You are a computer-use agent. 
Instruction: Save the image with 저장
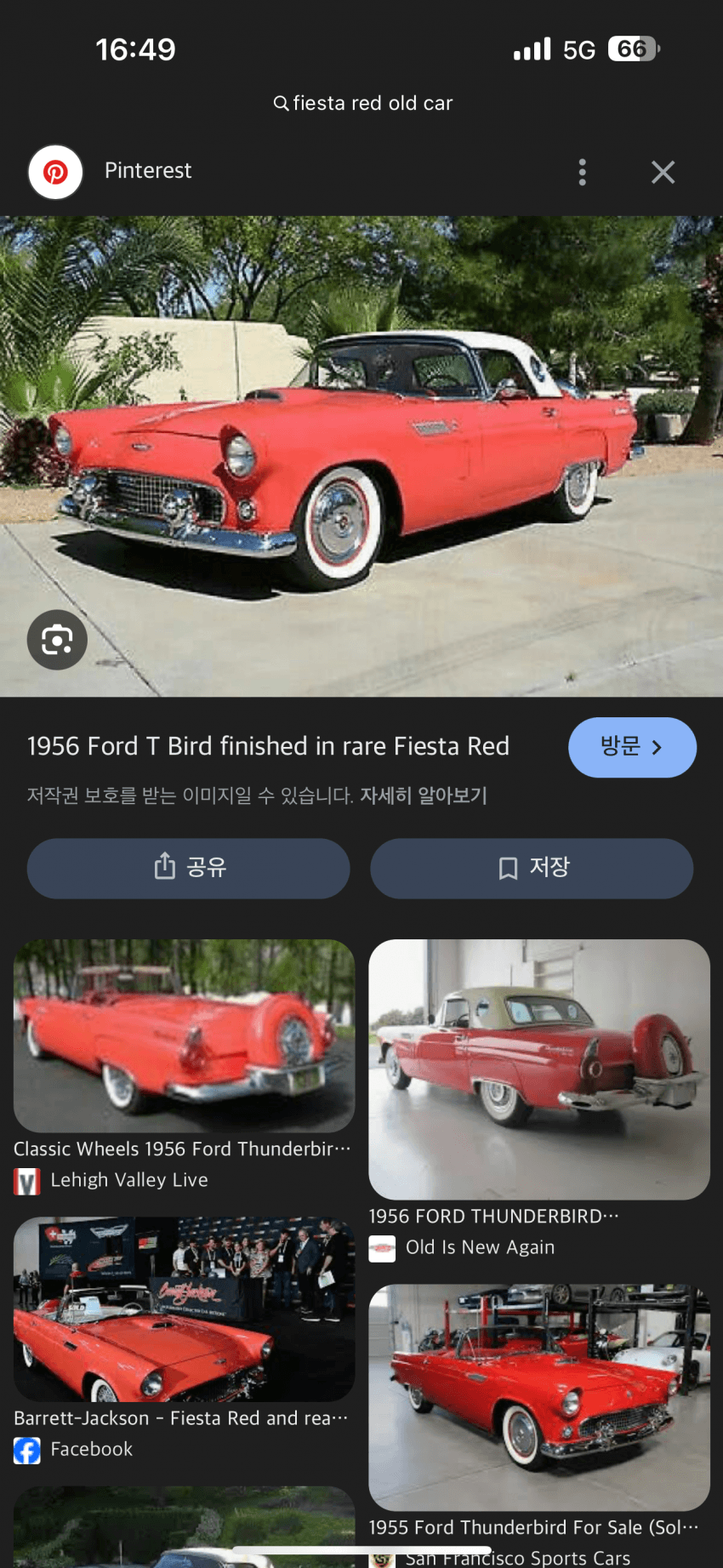[532, 868]
